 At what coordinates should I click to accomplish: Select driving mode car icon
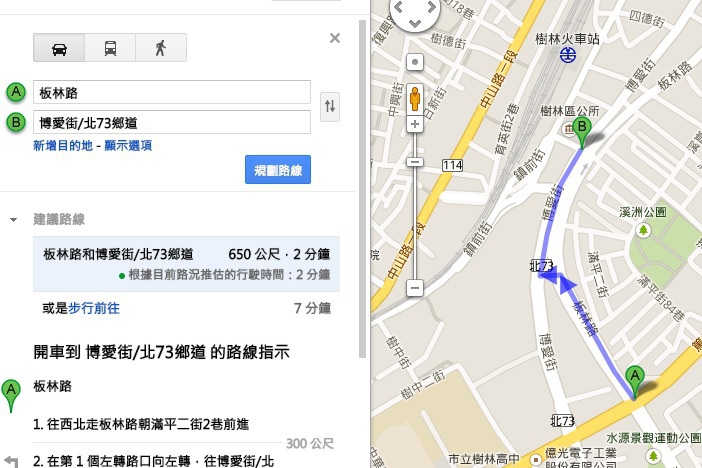coord(59,48)
